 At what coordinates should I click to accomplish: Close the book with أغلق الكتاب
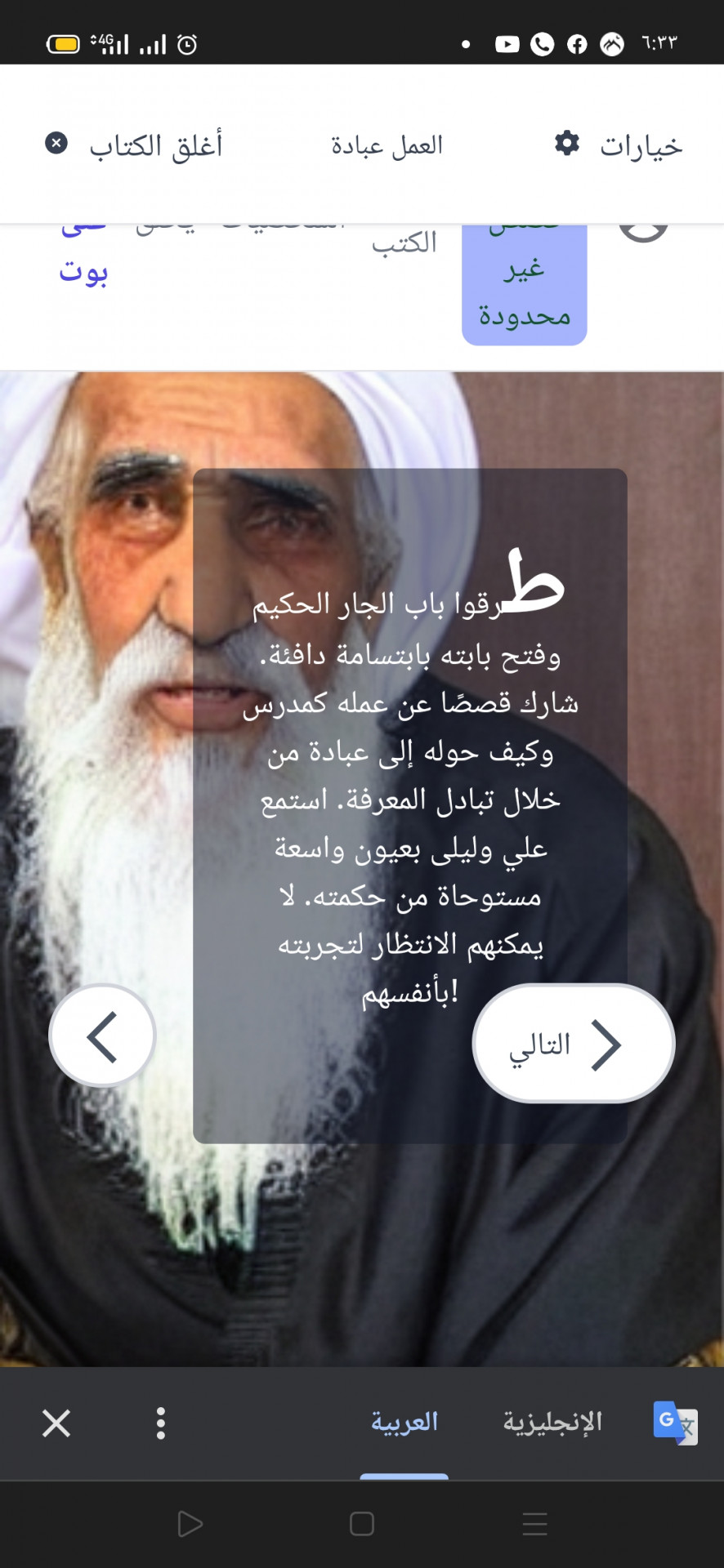coord(135,145)
